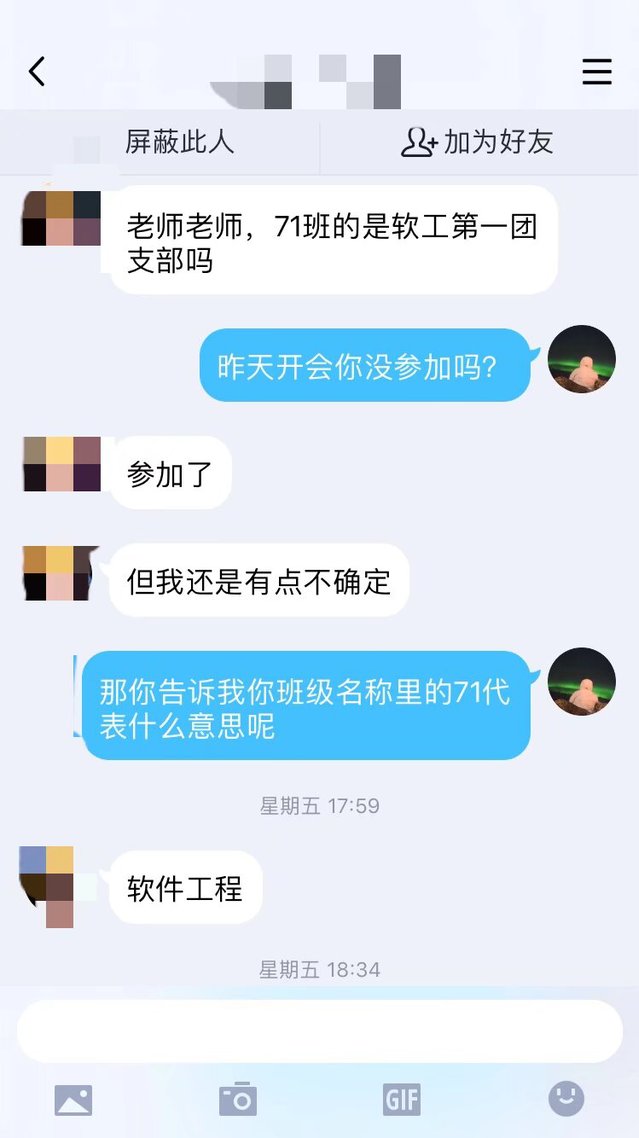Open my avatar next to 昨天开会你没参加吗
Viewport: 639px width, 1138px height.
click(x=582, y=359)
